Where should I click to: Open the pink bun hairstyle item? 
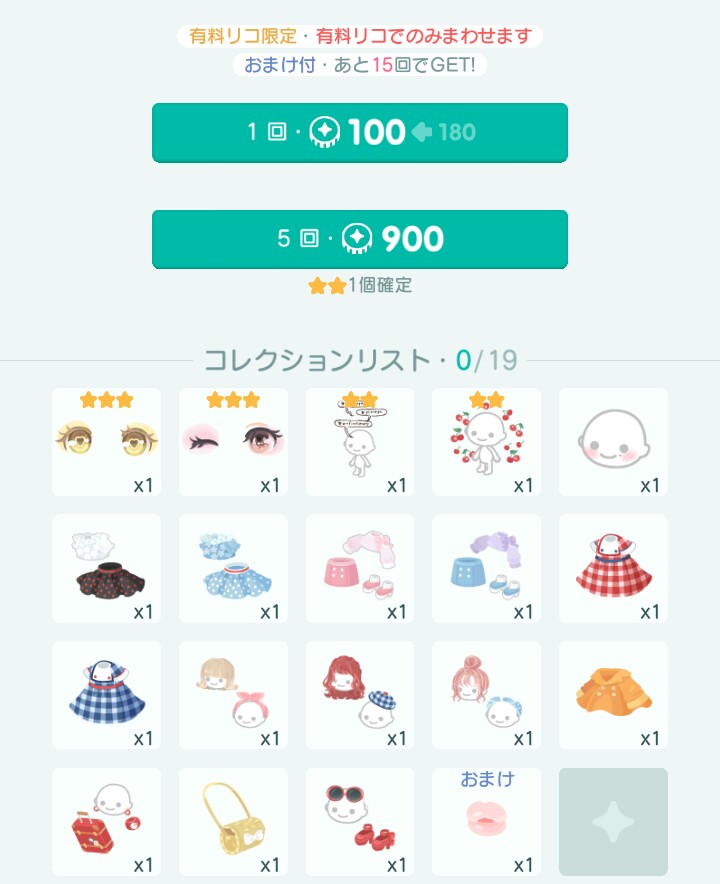(487, 695)
